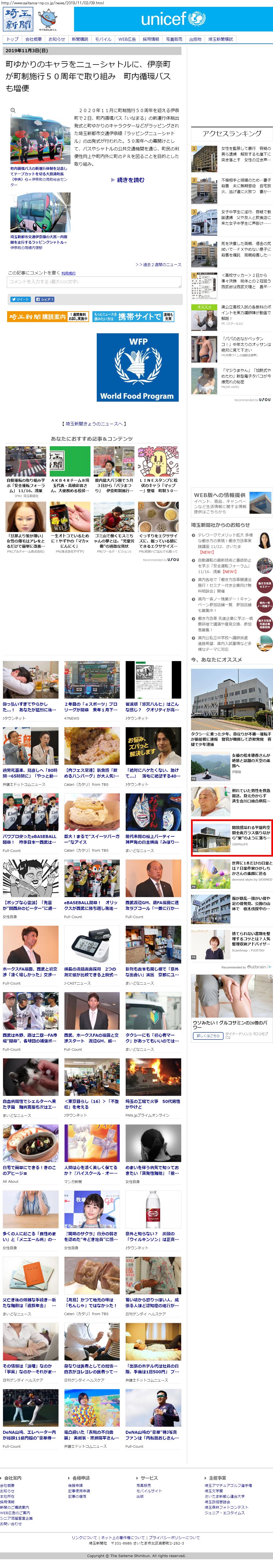This screenshot has height=1568, width=273.
Task: Open the 埼玉新聞 購読案内 subscription banner
Action: click(x=48, y=317)
